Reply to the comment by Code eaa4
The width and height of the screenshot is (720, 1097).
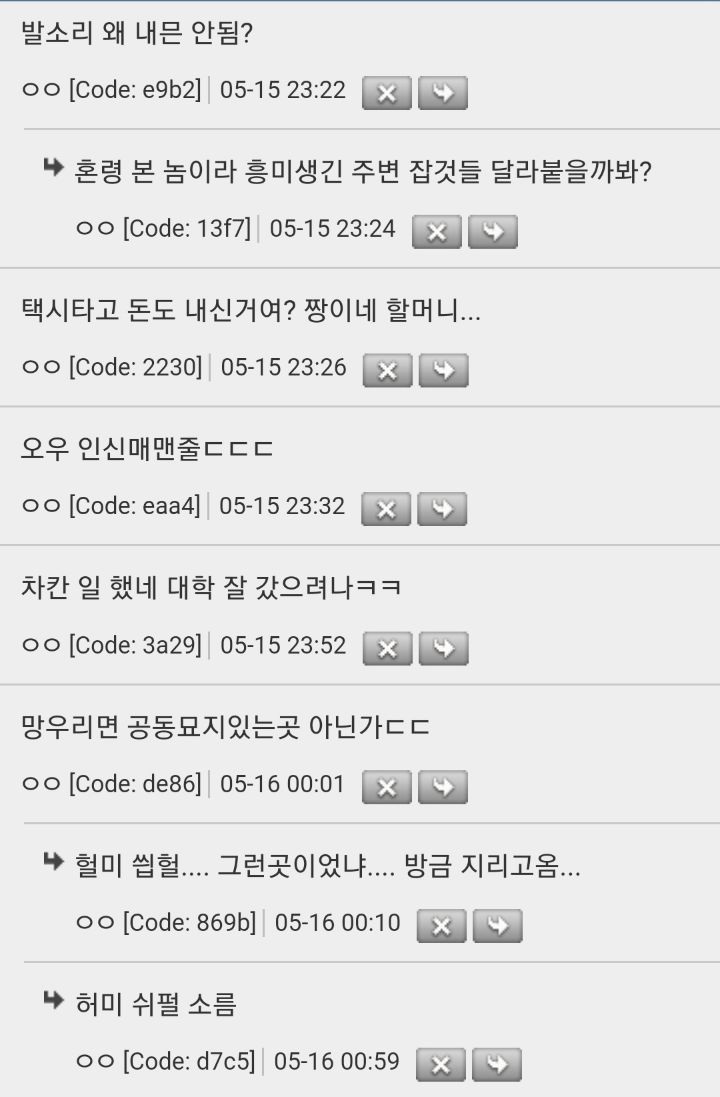click(x=441, y=510)
